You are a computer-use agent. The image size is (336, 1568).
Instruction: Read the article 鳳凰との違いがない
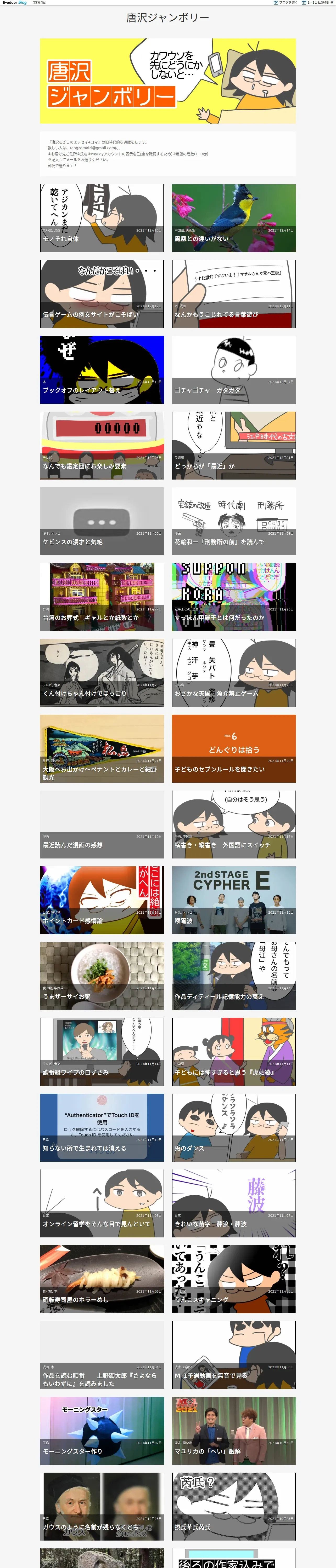[x=234, y=218]
